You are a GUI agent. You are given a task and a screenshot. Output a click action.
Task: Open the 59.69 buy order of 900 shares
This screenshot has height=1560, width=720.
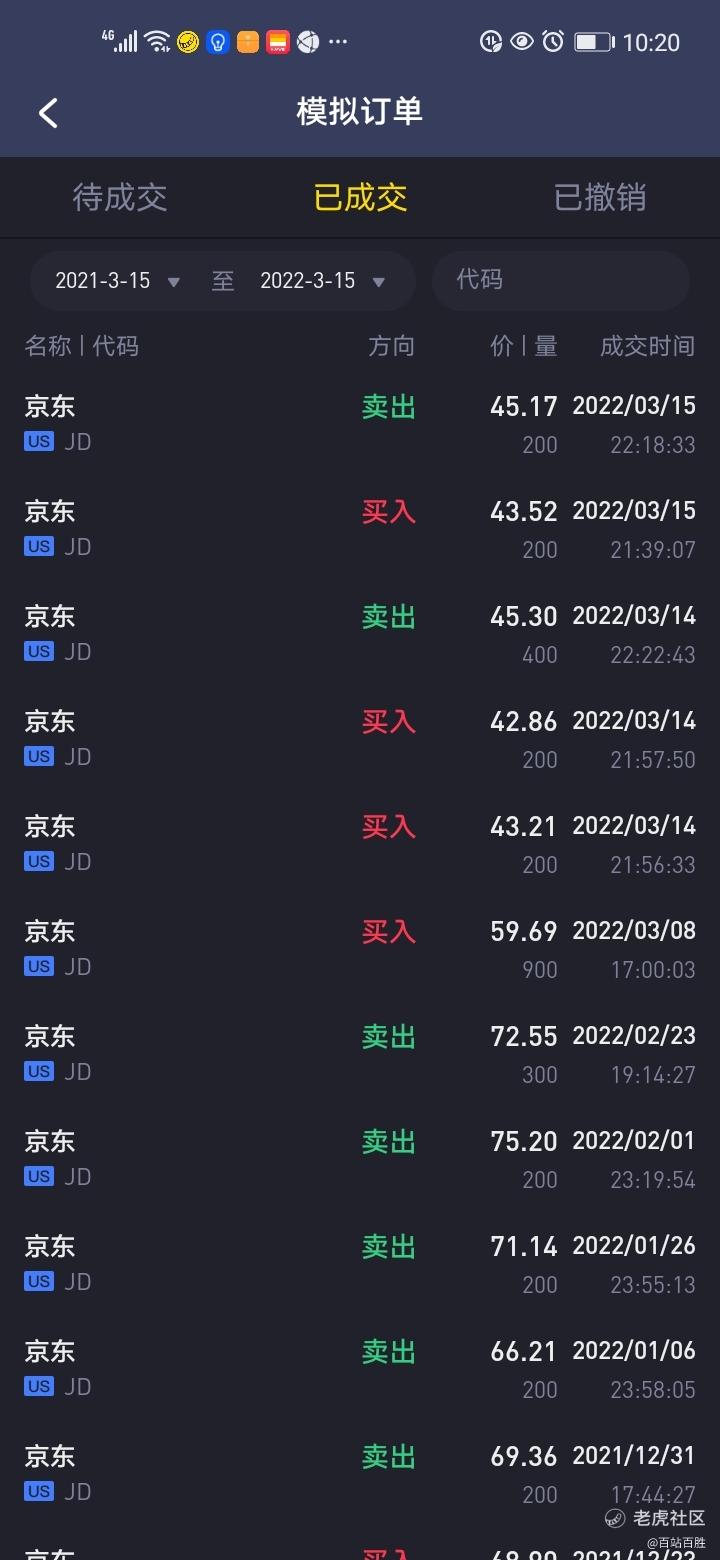click(360, 949)
